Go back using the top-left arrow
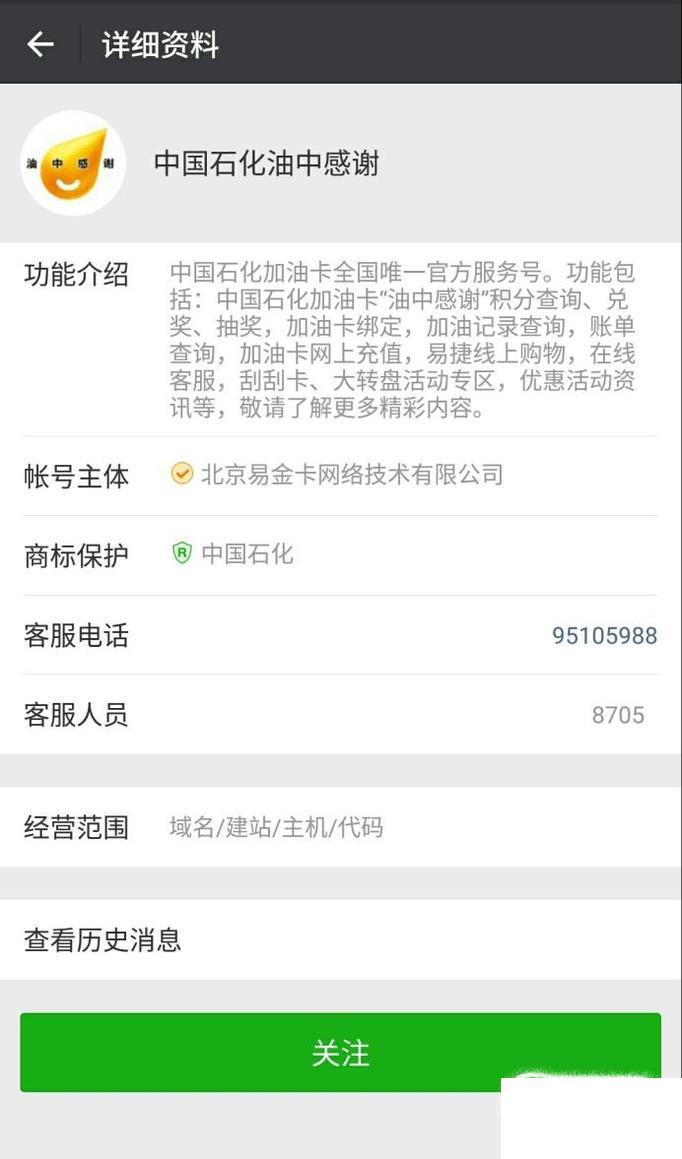Screen dimensions: 682x1159 click(40, 44)
